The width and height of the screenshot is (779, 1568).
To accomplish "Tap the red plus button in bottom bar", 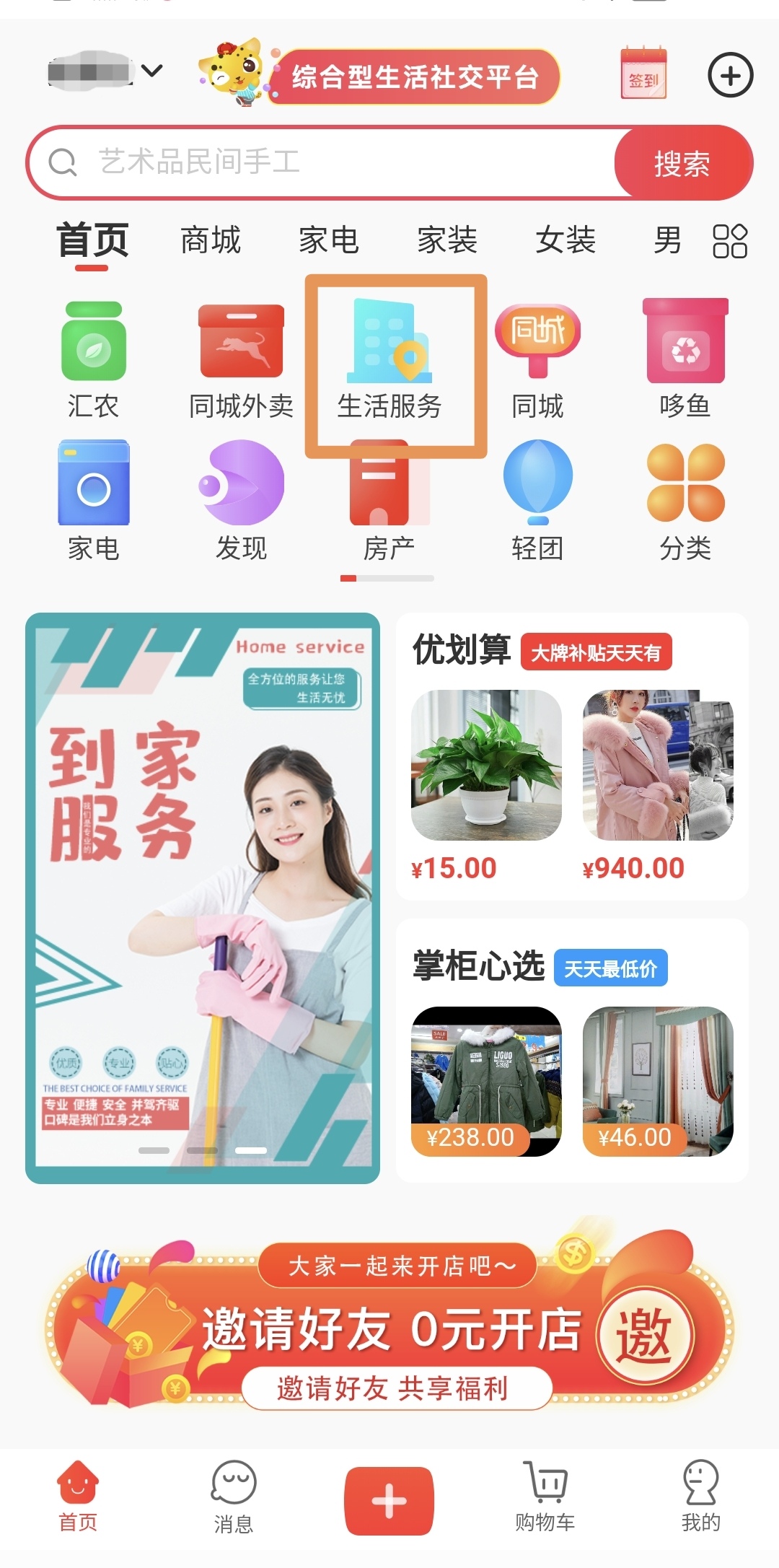I will tap(389, 1501).
